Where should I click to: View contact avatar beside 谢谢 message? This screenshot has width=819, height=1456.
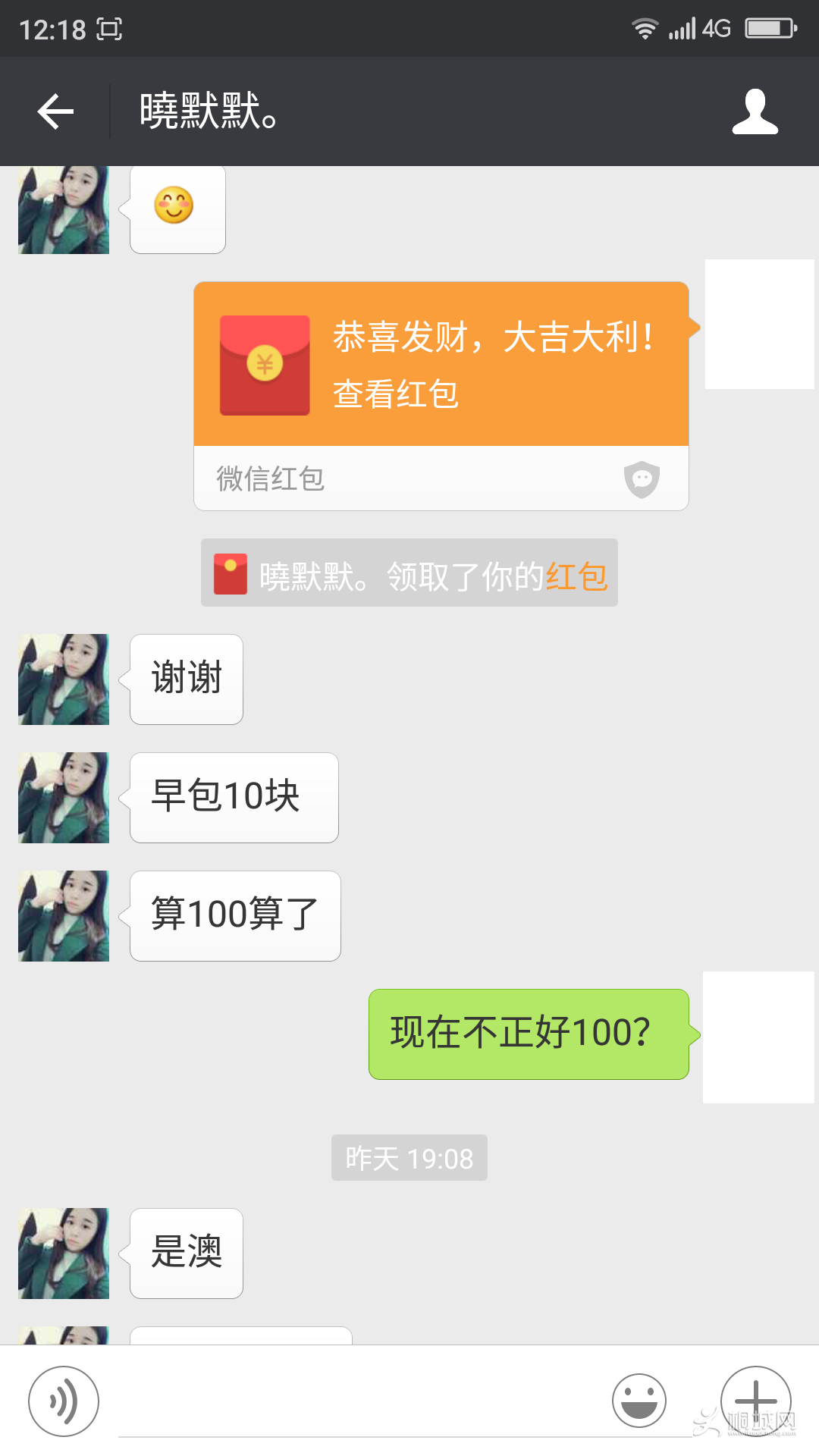coord(64,679)
